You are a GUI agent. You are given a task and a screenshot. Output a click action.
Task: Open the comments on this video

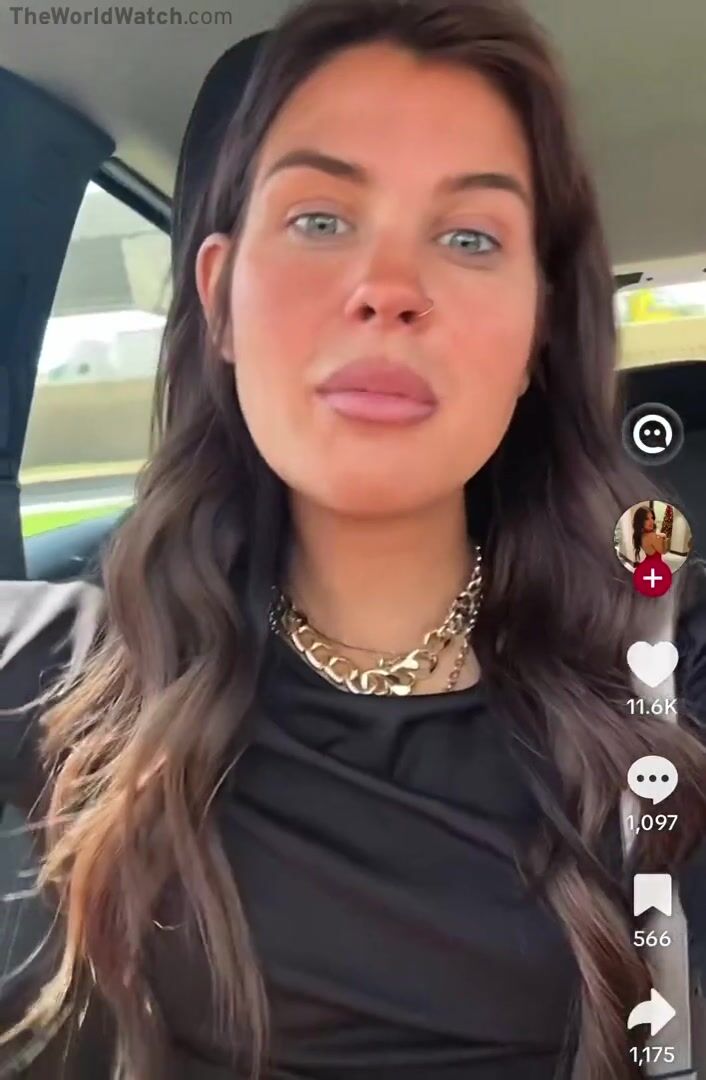pyautogui.click(x=652, y=780)
